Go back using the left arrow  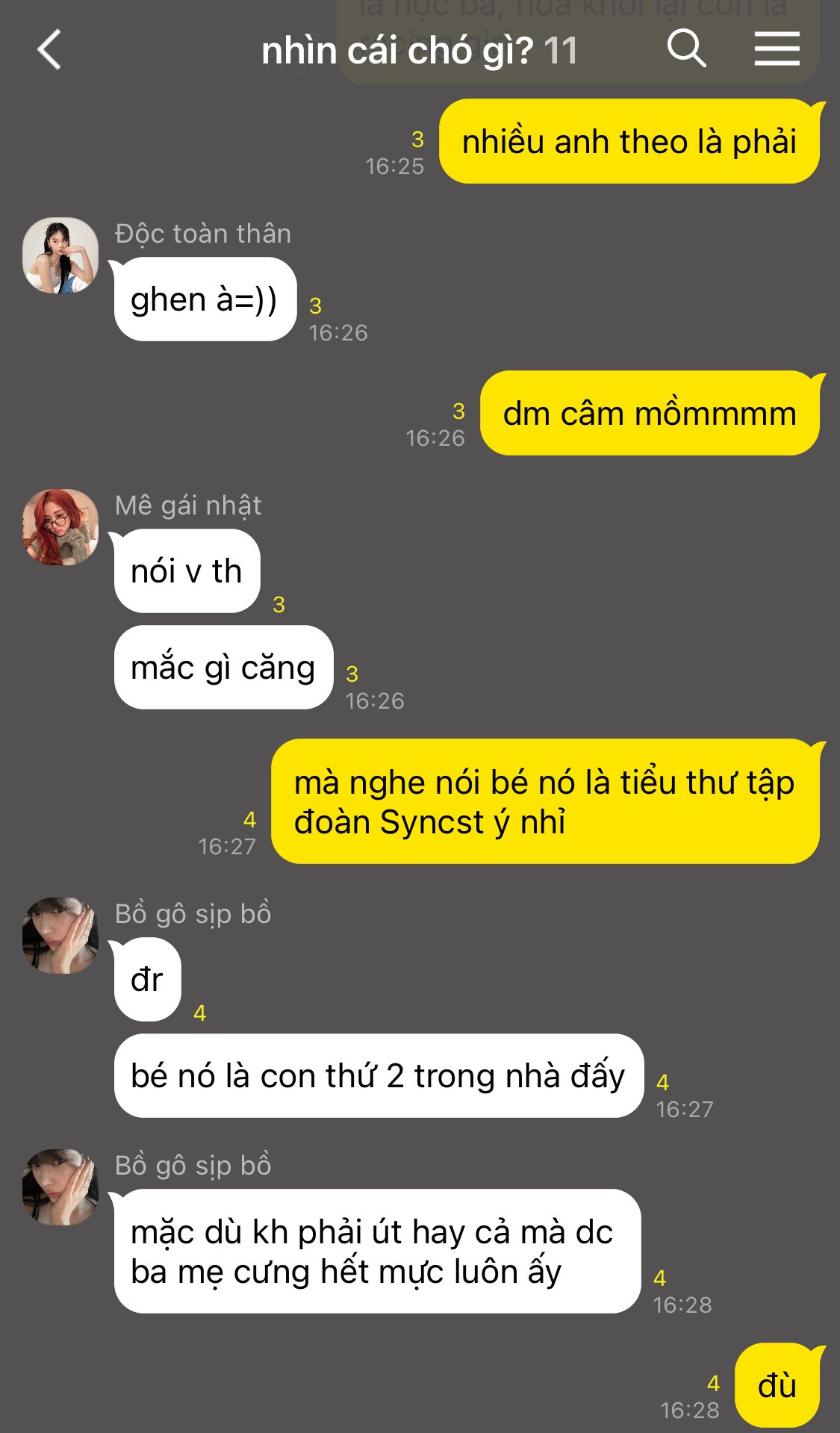[x=49, y=50]
